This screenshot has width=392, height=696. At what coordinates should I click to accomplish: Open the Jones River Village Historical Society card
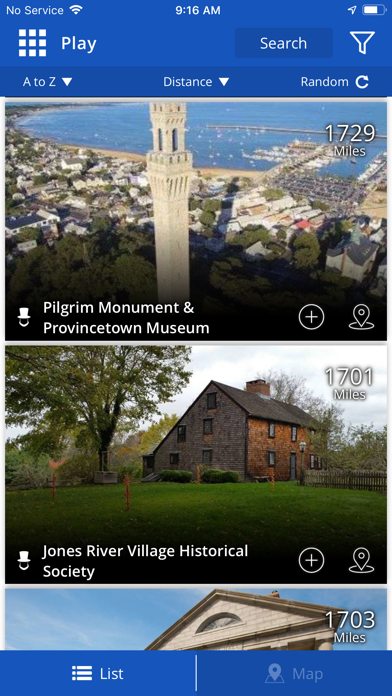(196, 464)
